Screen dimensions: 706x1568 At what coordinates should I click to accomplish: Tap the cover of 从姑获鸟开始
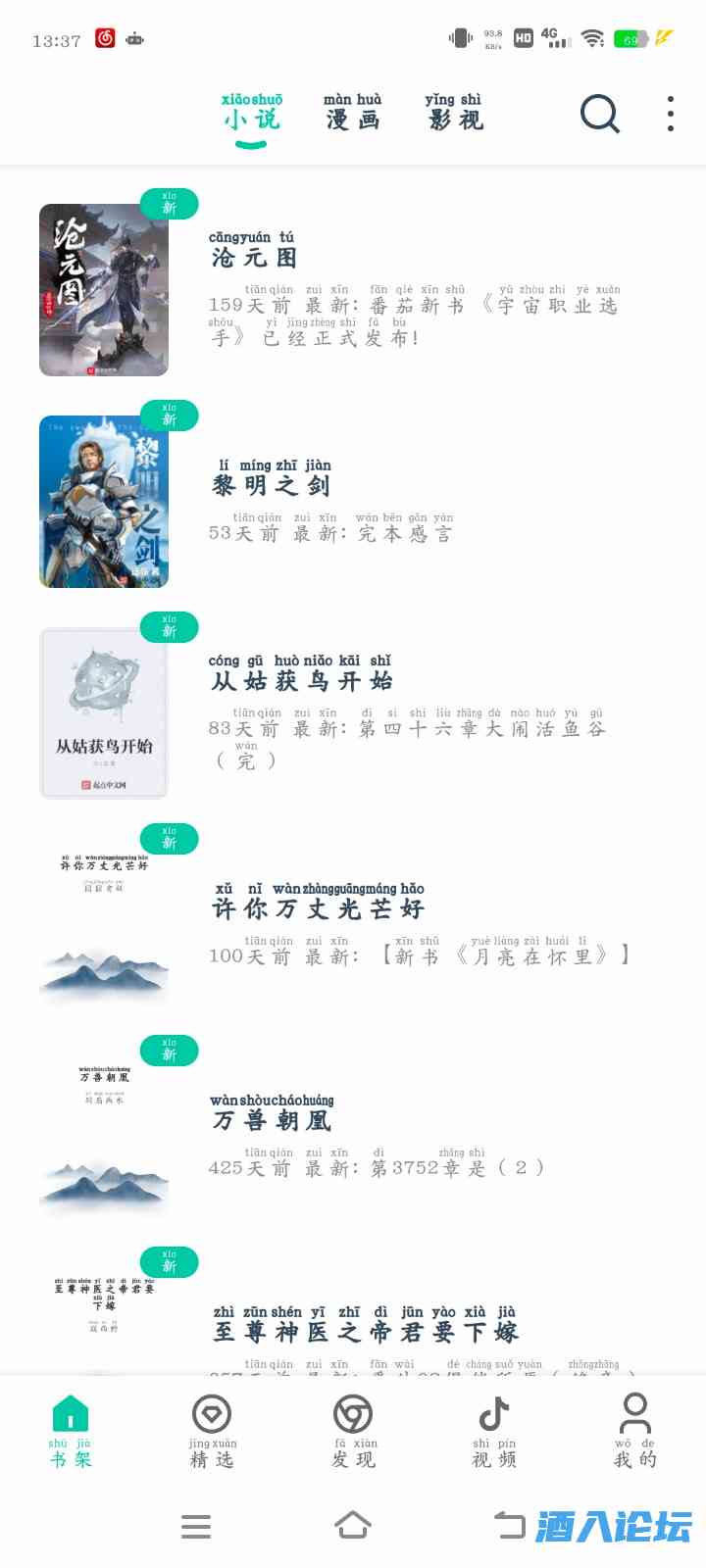coord(105,711)
